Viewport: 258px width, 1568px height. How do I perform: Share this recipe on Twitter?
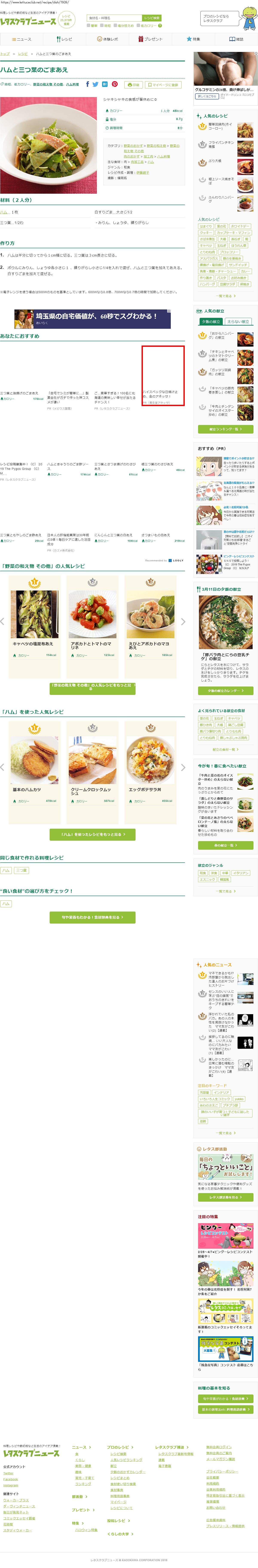(x=96, y=85)
